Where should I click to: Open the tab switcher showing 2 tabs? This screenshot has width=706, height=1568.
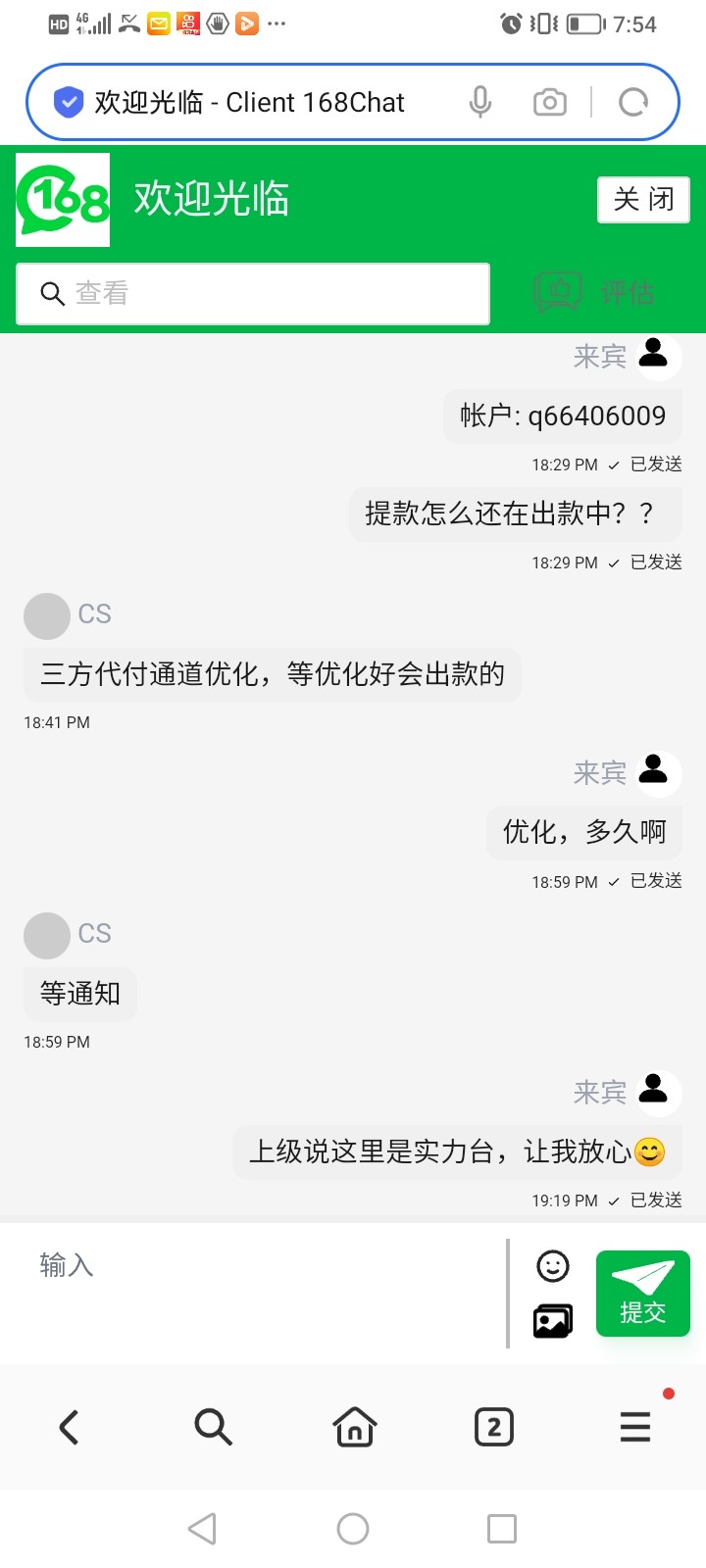pyautogui.click(x=493, y=1427)
